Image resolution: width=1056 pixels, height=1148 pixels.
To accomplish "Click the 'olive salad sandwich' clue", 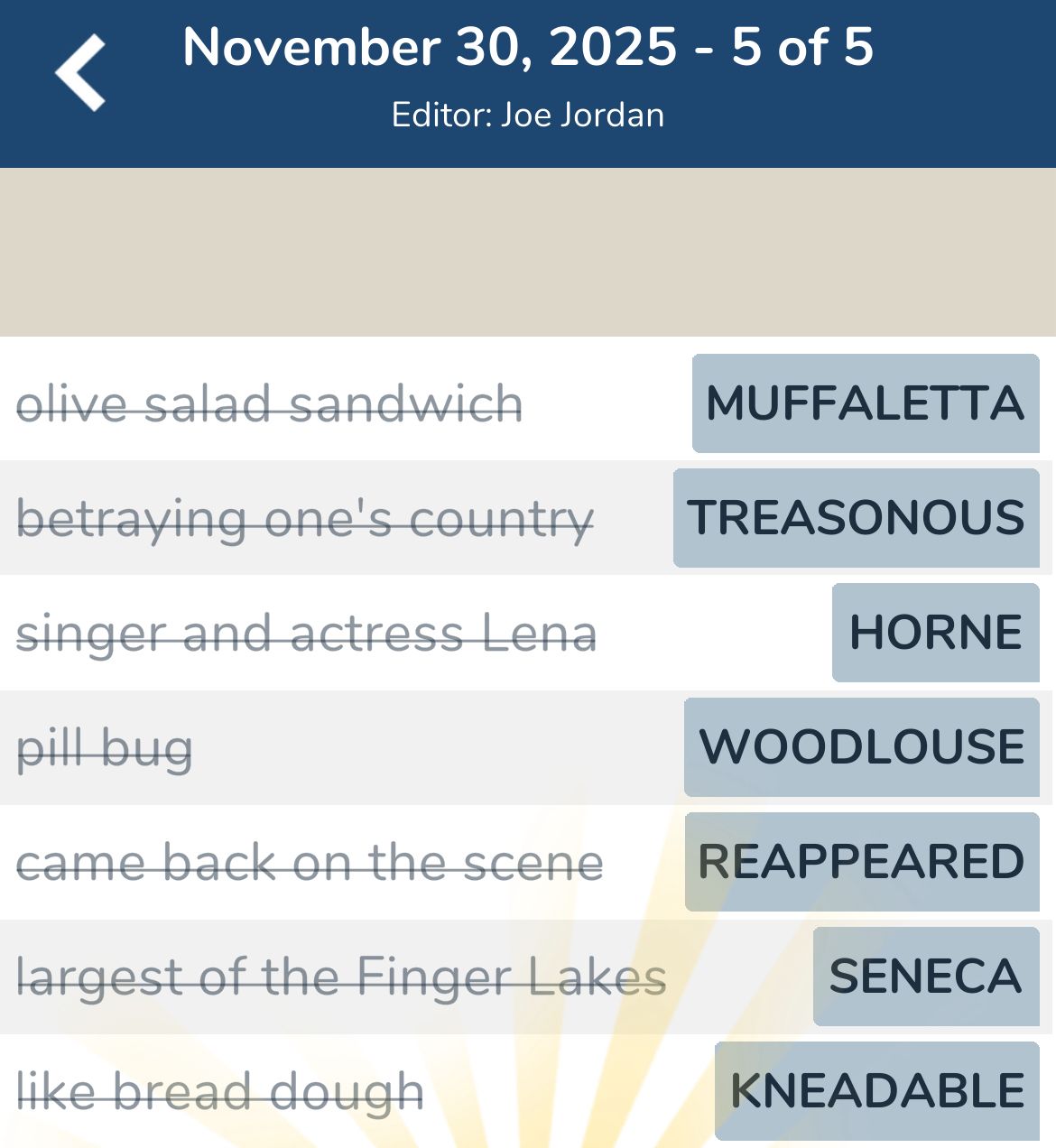I will tap(269, 404).
